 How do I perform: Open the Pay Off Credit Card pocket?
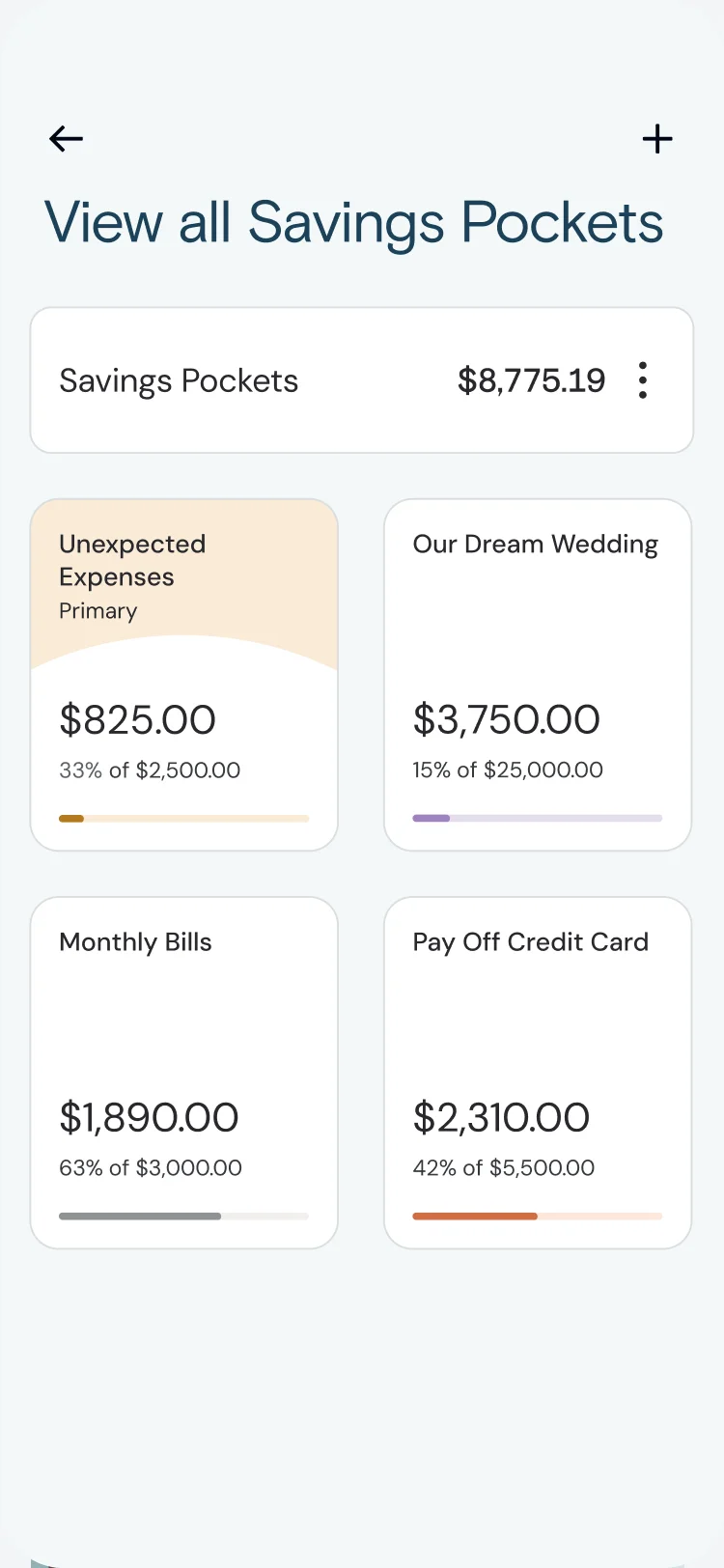538,1072
